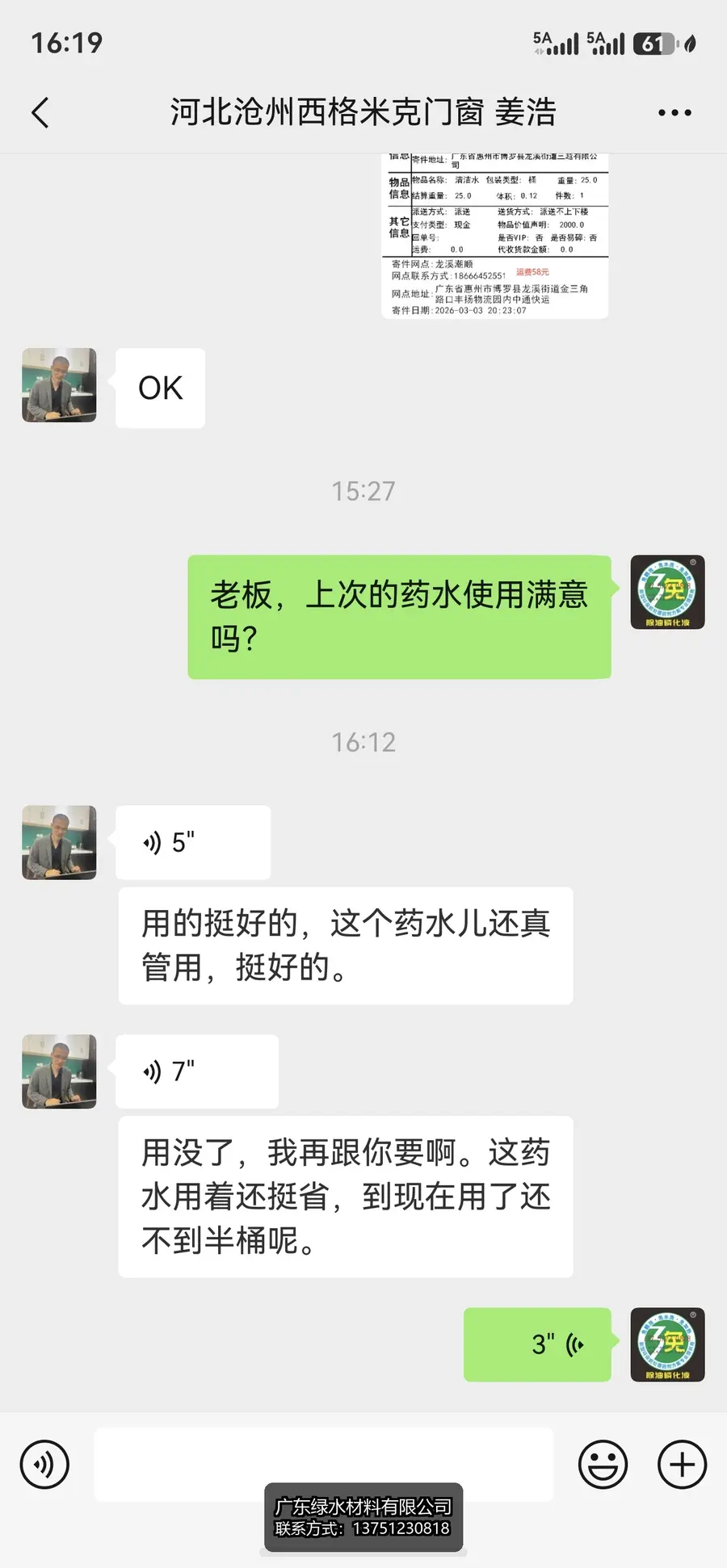Play the 5-second voice message

193,842
